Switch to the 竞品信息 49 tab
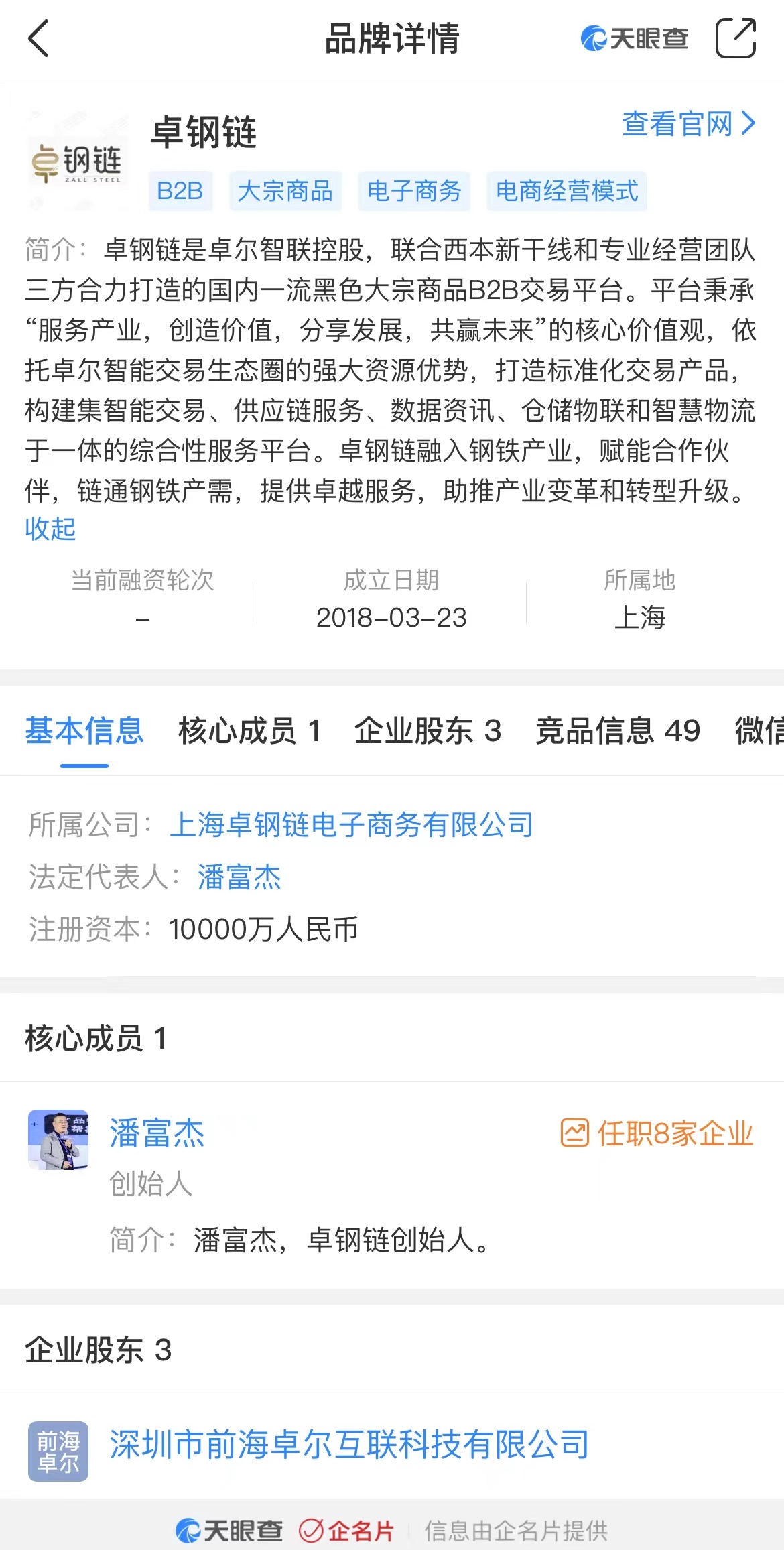 [x=618, y=730]
